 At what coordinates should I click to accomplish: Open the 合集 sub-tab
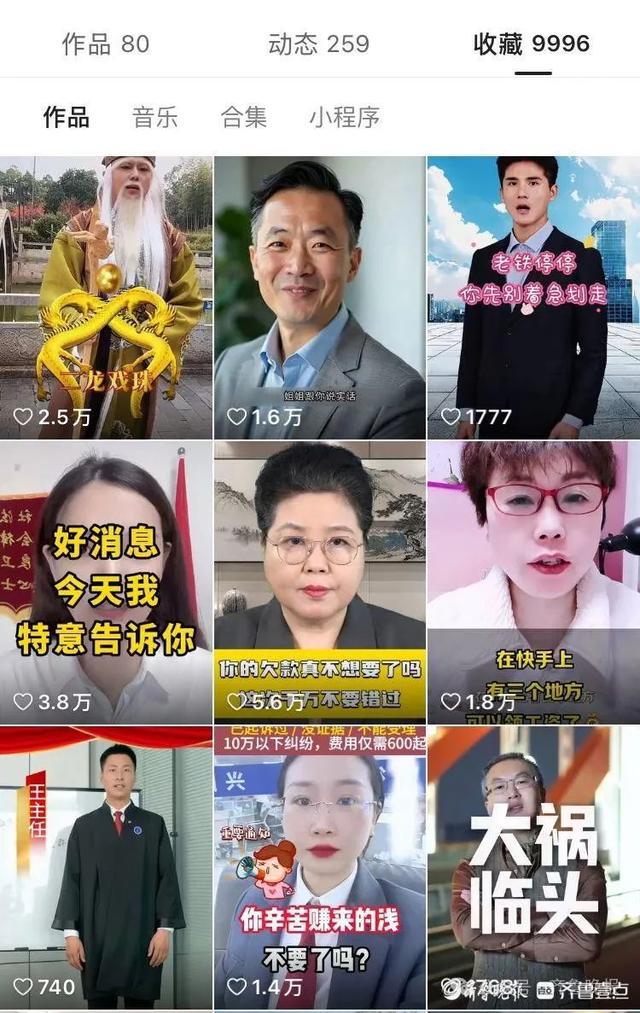(244, 117)
